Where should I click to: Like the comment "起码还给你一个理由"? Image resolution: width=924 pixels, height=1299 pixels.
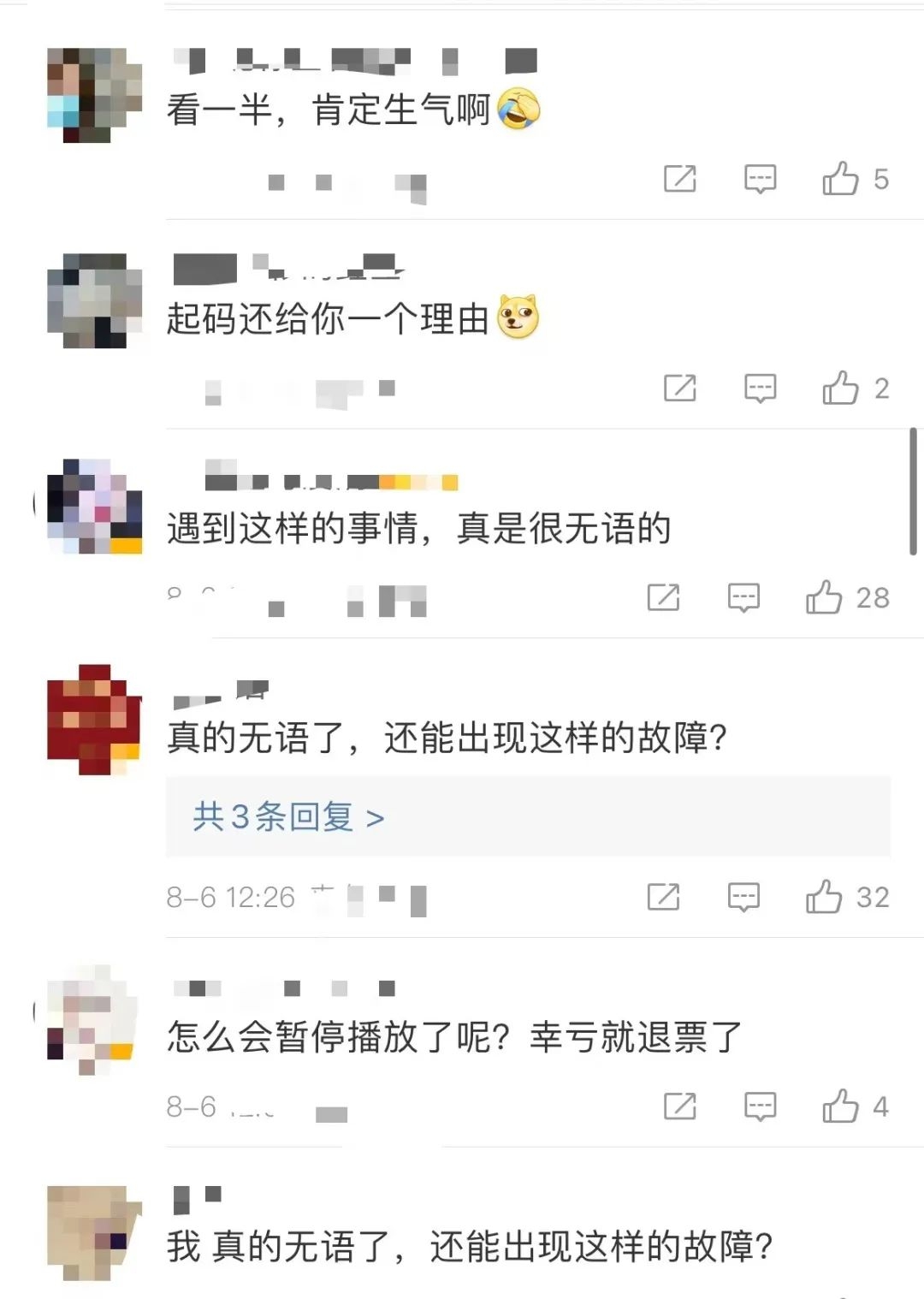[840, 389]
